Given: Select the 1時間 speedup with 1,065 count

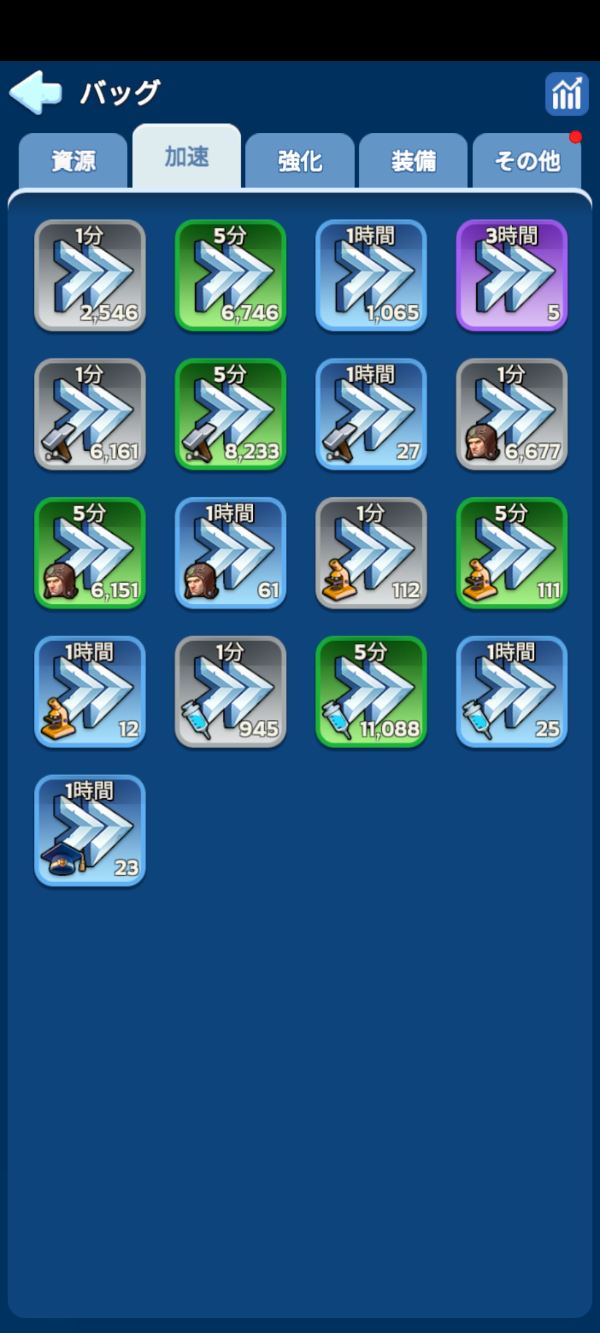Looking at the screenshot, I should [x=371, y=275].
